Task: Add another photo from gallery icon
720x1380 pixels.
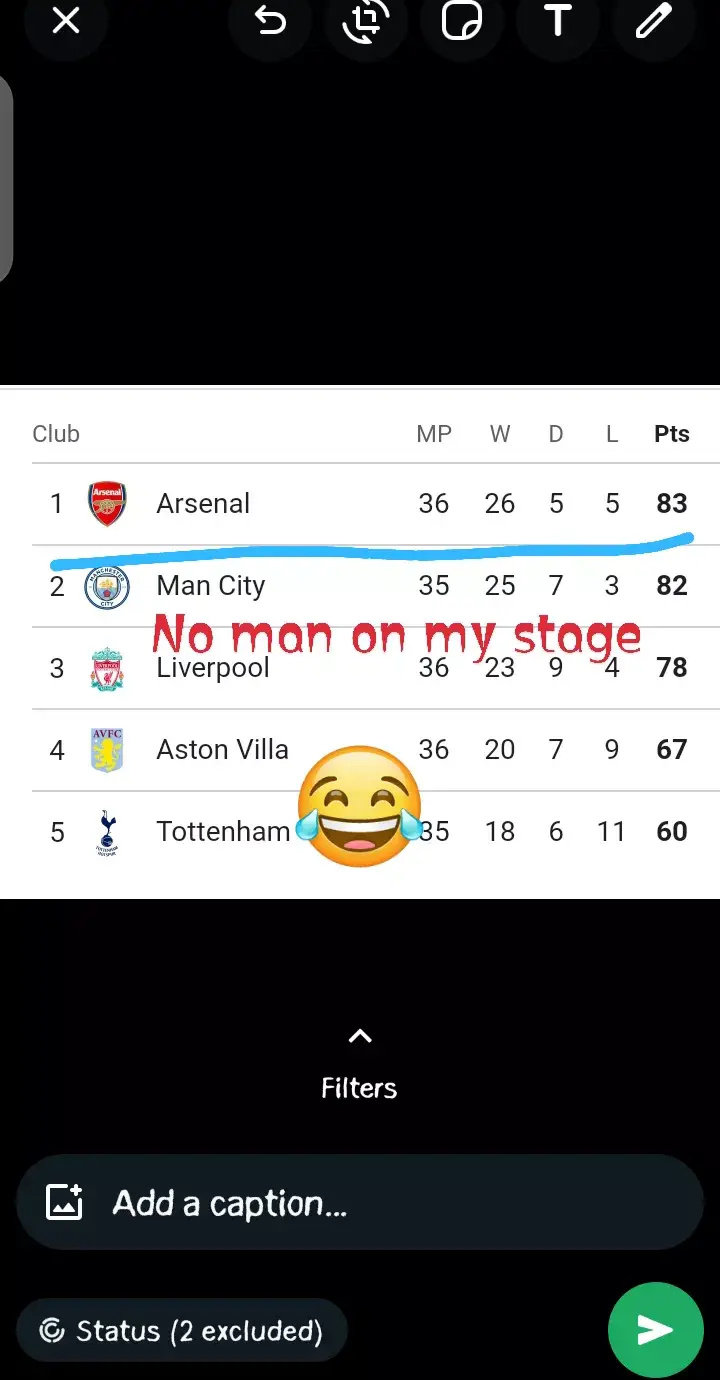Action: click(65, 1202)
